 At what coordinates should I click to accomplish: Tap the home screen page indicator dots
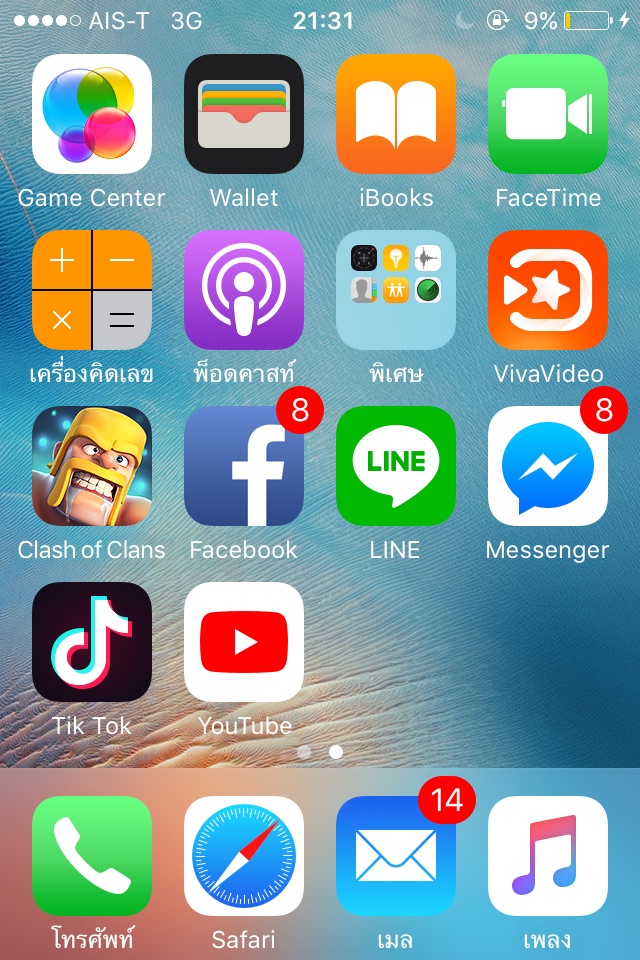[320, 751]
